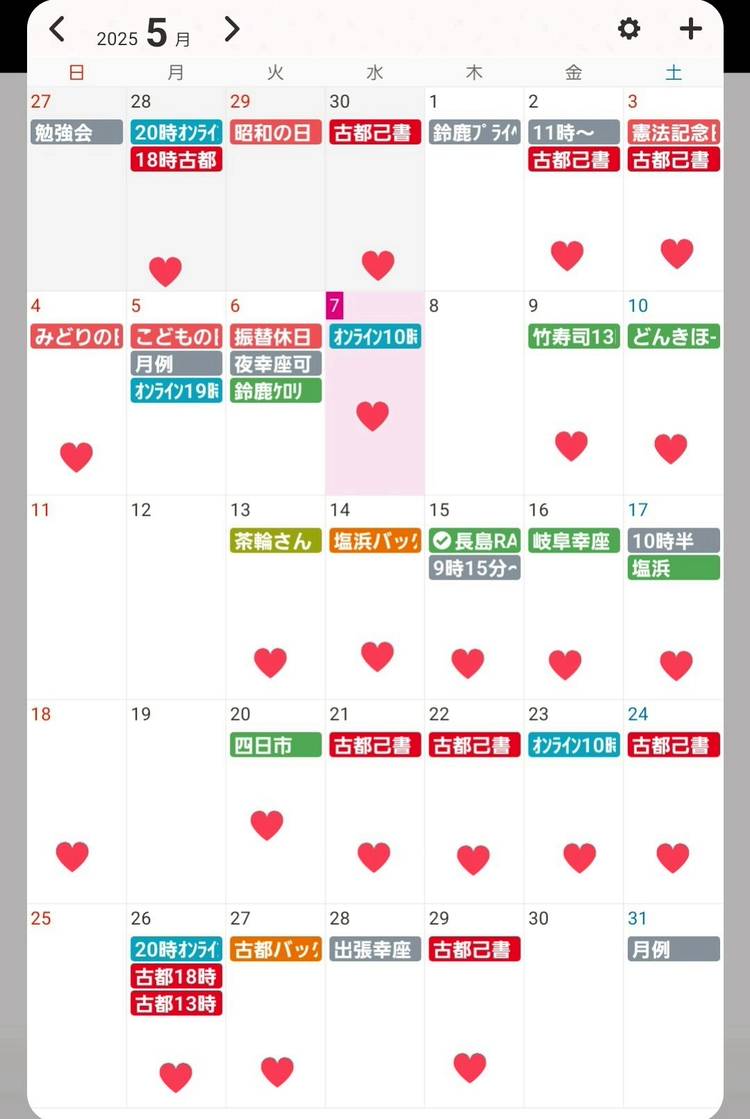Viewport: 750px width, 1119px height.
Task: Select May 30 in the calendar
Action: click(x=574, y=1000)
